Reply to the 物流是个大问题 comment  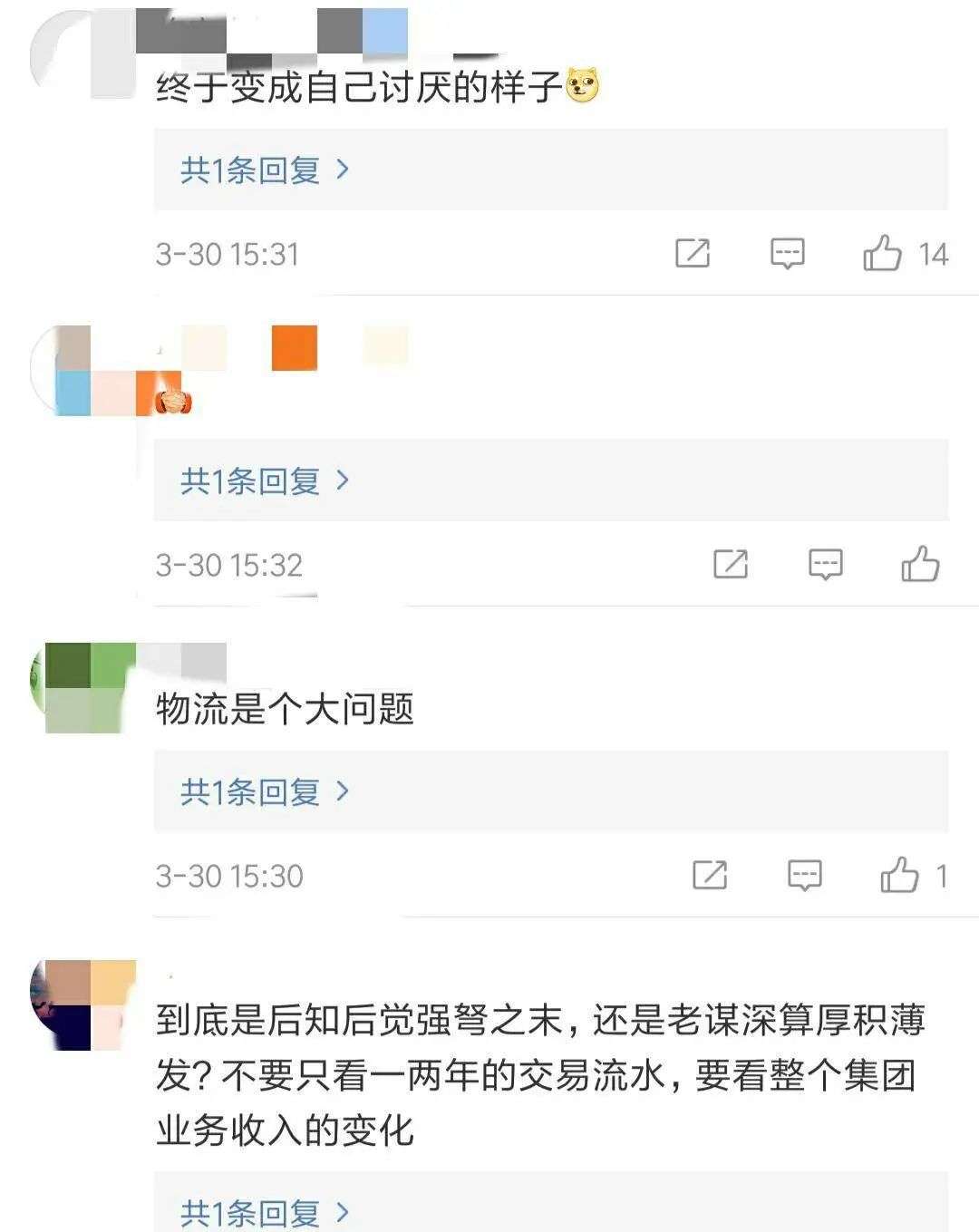804,875
